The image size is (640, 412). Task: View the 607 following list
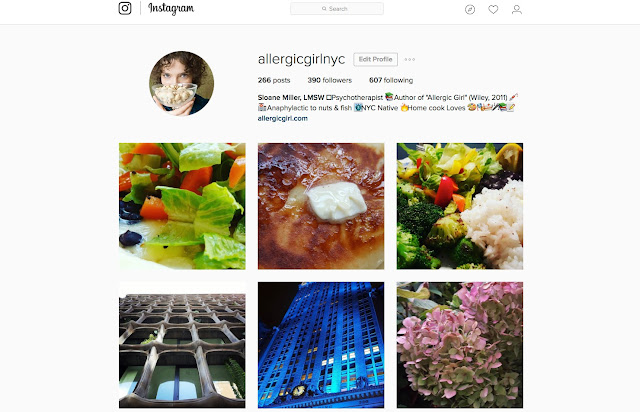tap(391, 80)
